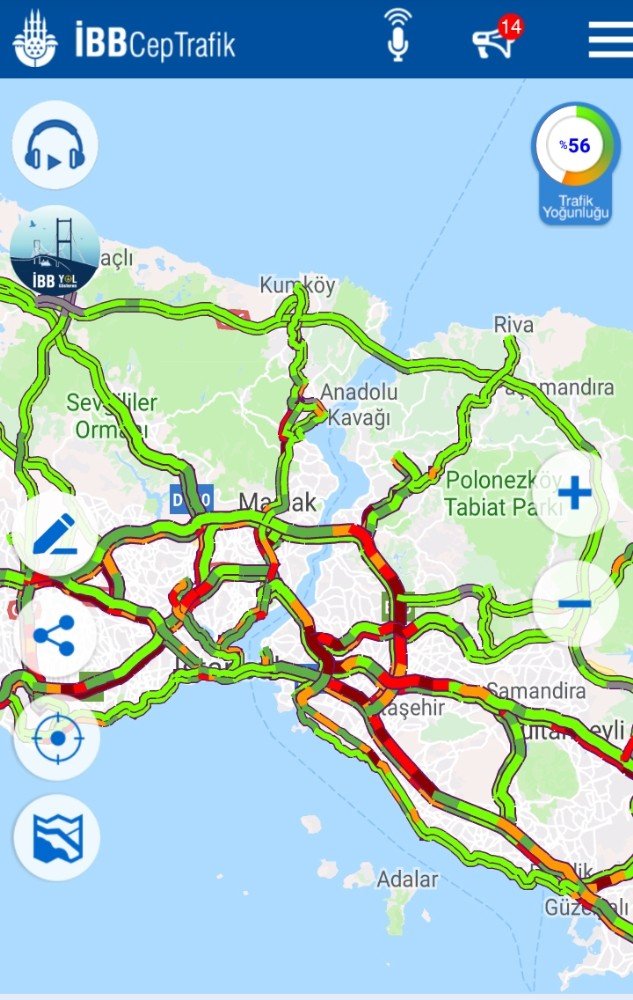Share the traffic map

tap(55, 636)
